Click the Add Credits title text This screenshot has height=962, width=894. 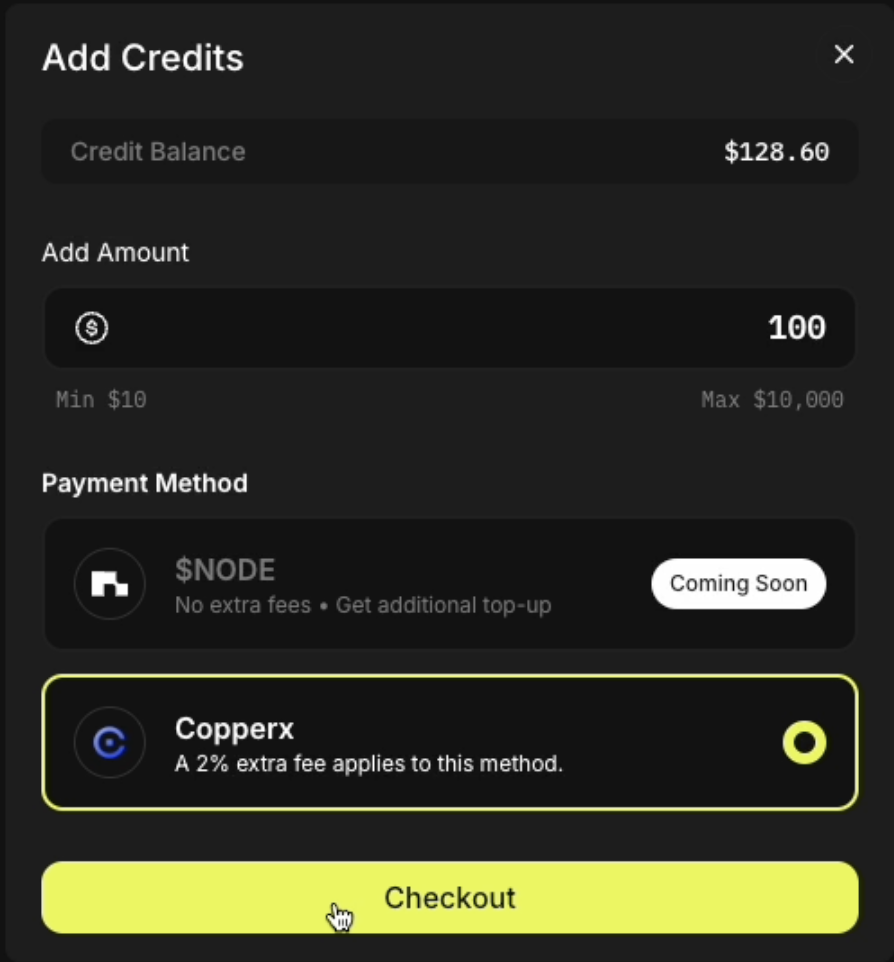pyautogui.click(x=140, y=57)
